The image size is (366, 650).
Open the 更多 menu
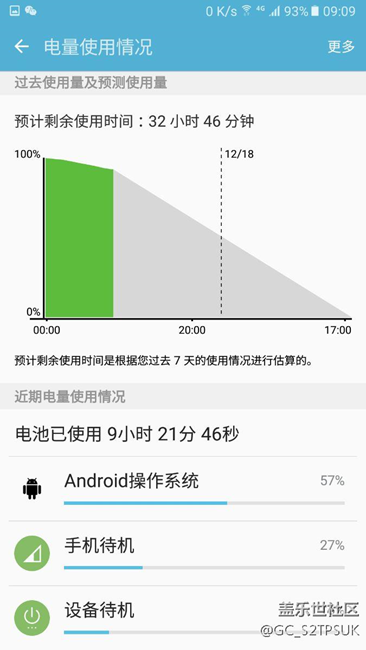click(x=341, y=47)
